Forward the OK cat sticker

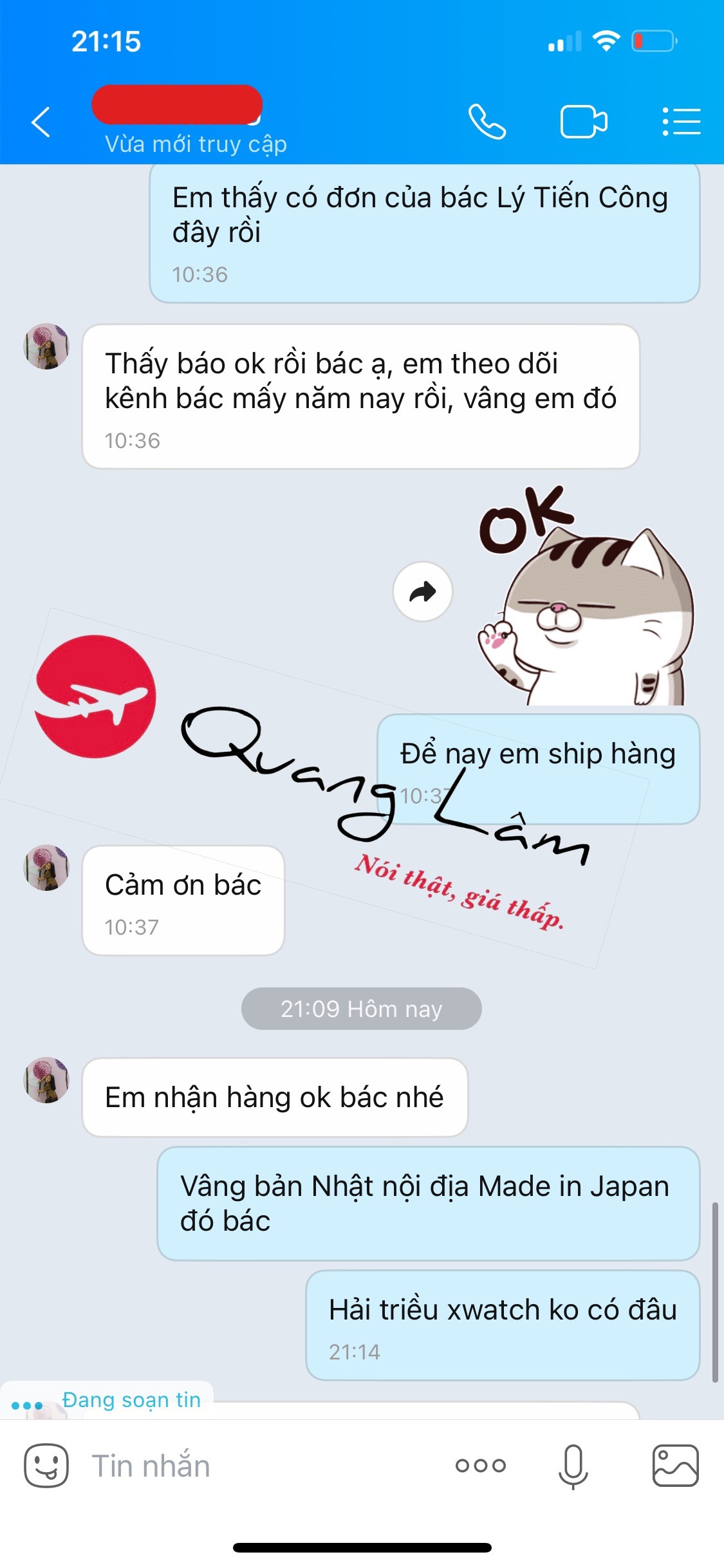tap(423, 592)
